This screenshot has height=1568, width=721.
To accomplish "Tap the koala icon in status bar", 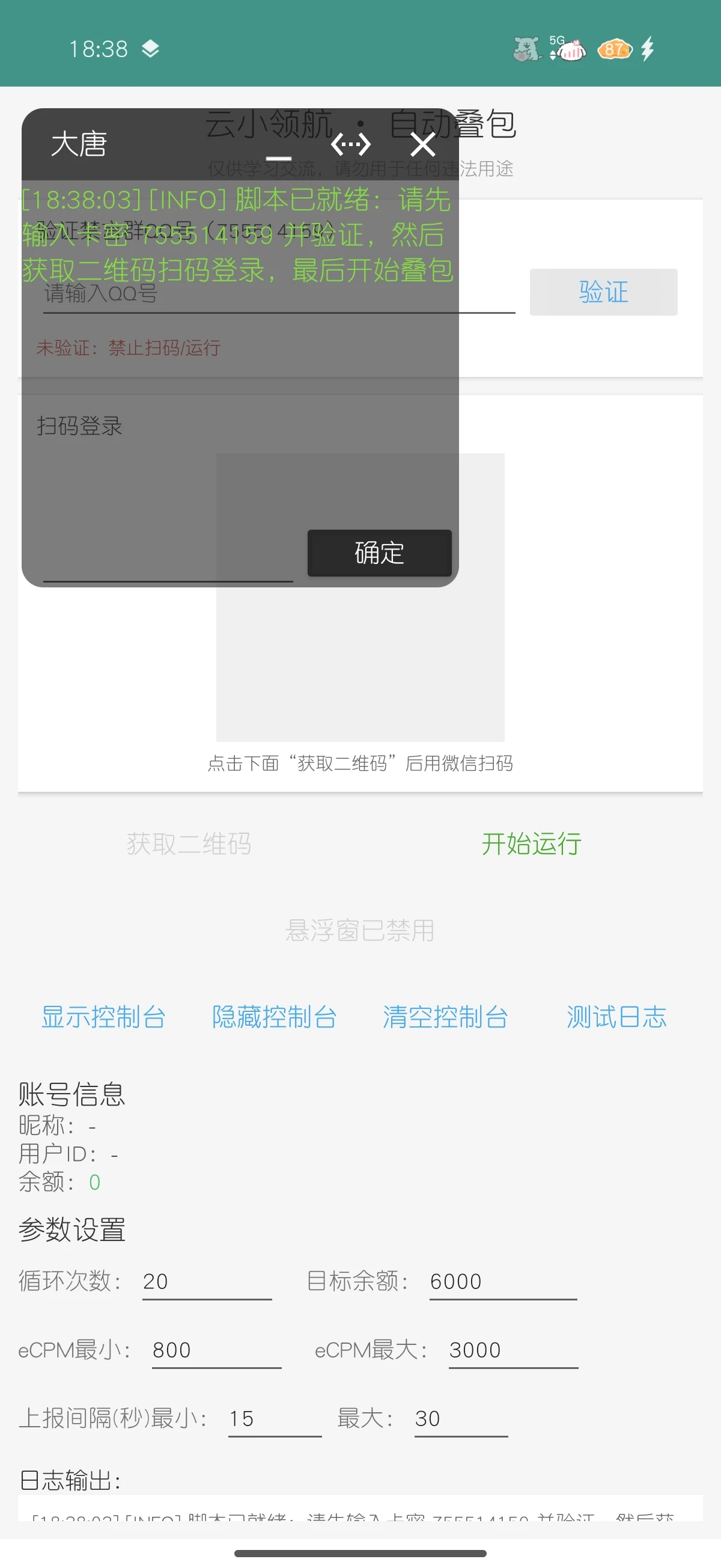I will 527,49.
